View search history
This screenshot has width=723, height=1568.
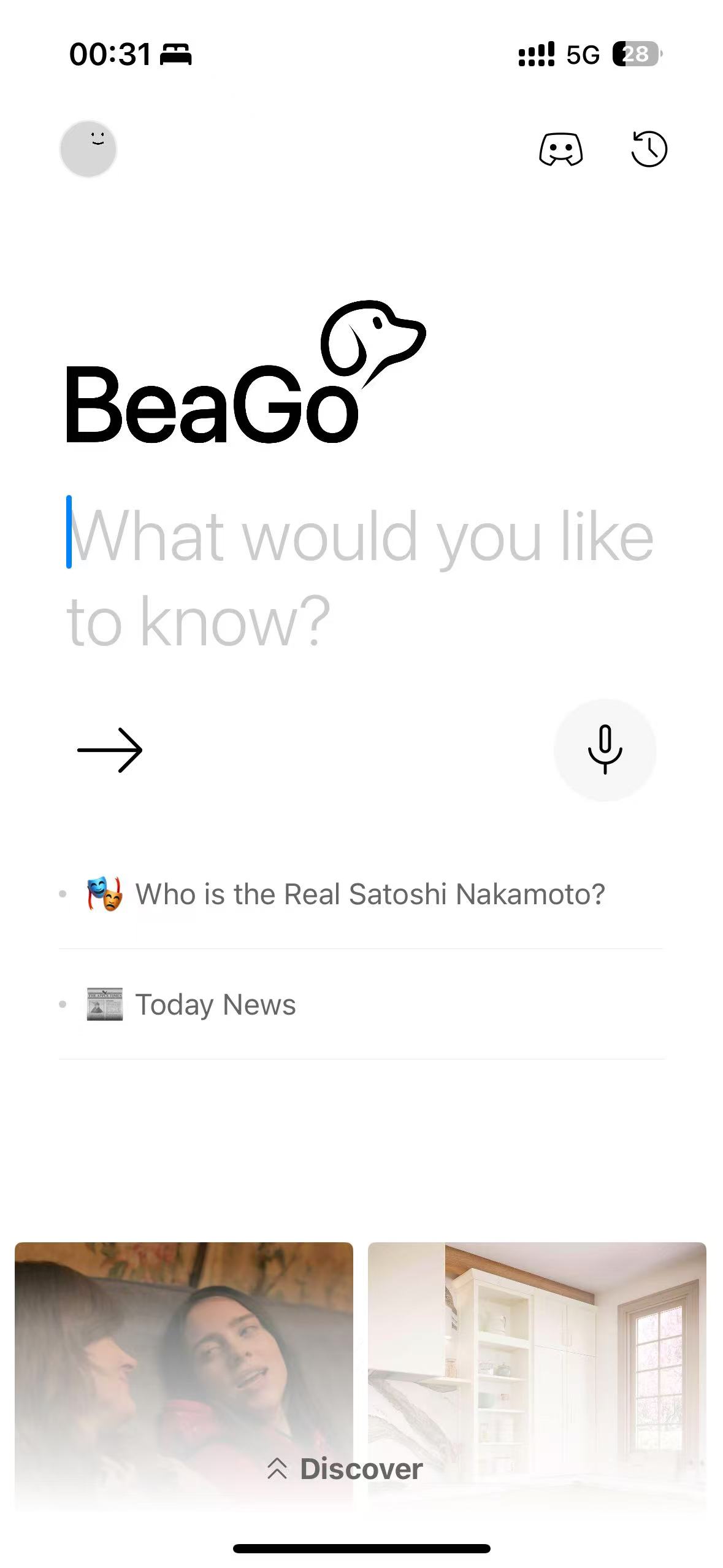649,149
